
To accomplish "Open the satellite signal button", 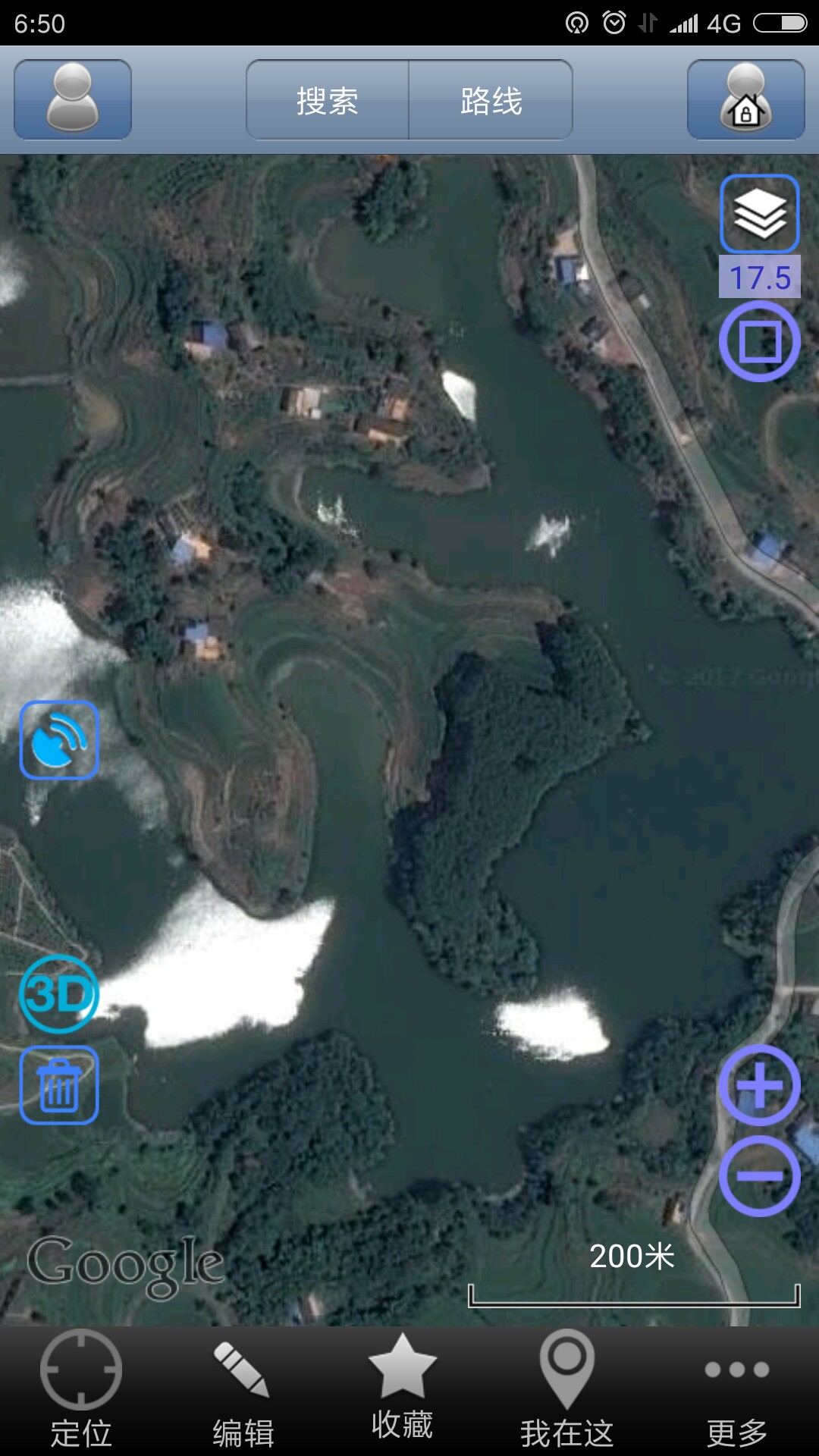I will [59, 740].
